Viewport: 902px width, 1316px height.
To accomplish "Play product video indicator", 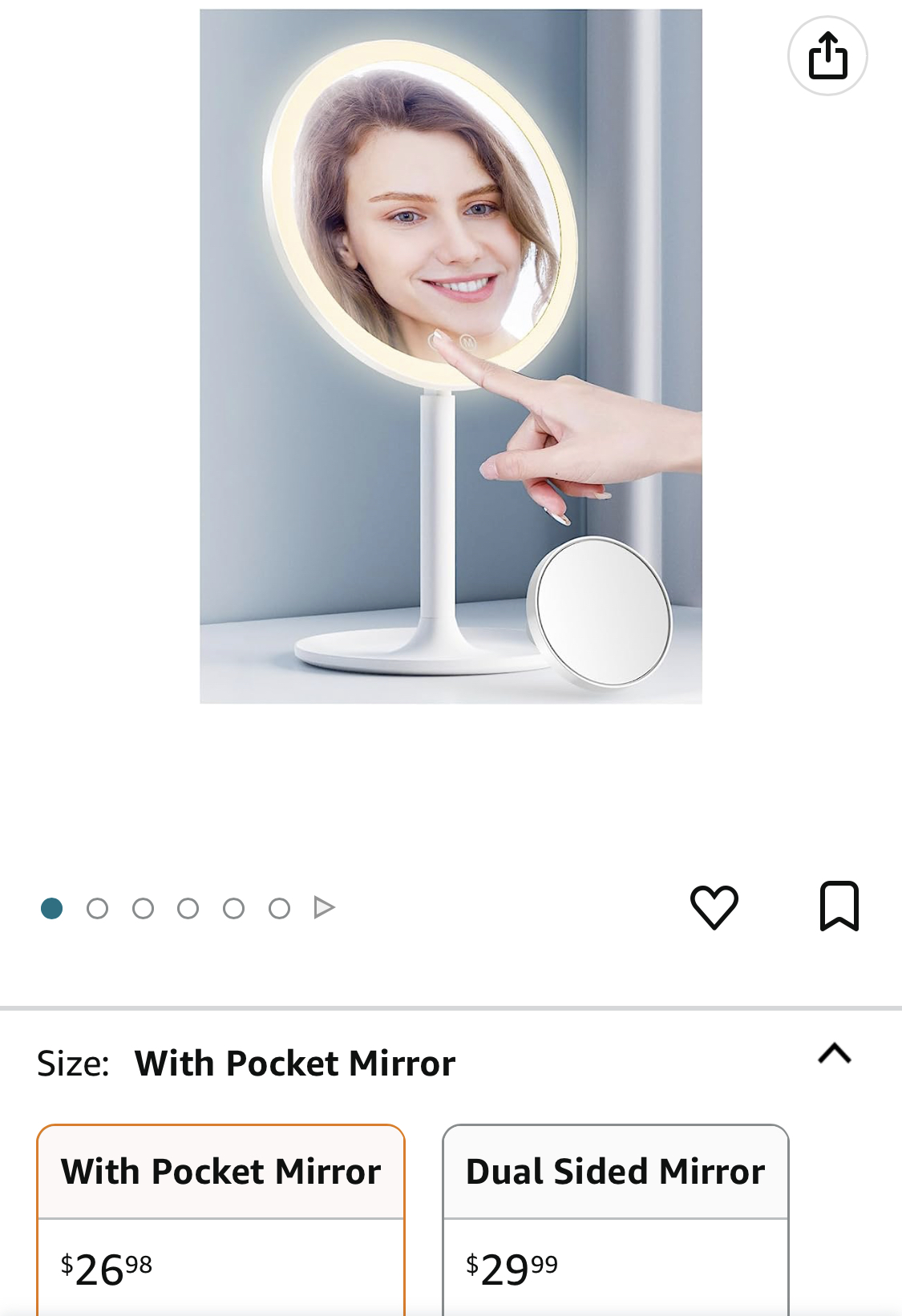I will coord(324,908).
